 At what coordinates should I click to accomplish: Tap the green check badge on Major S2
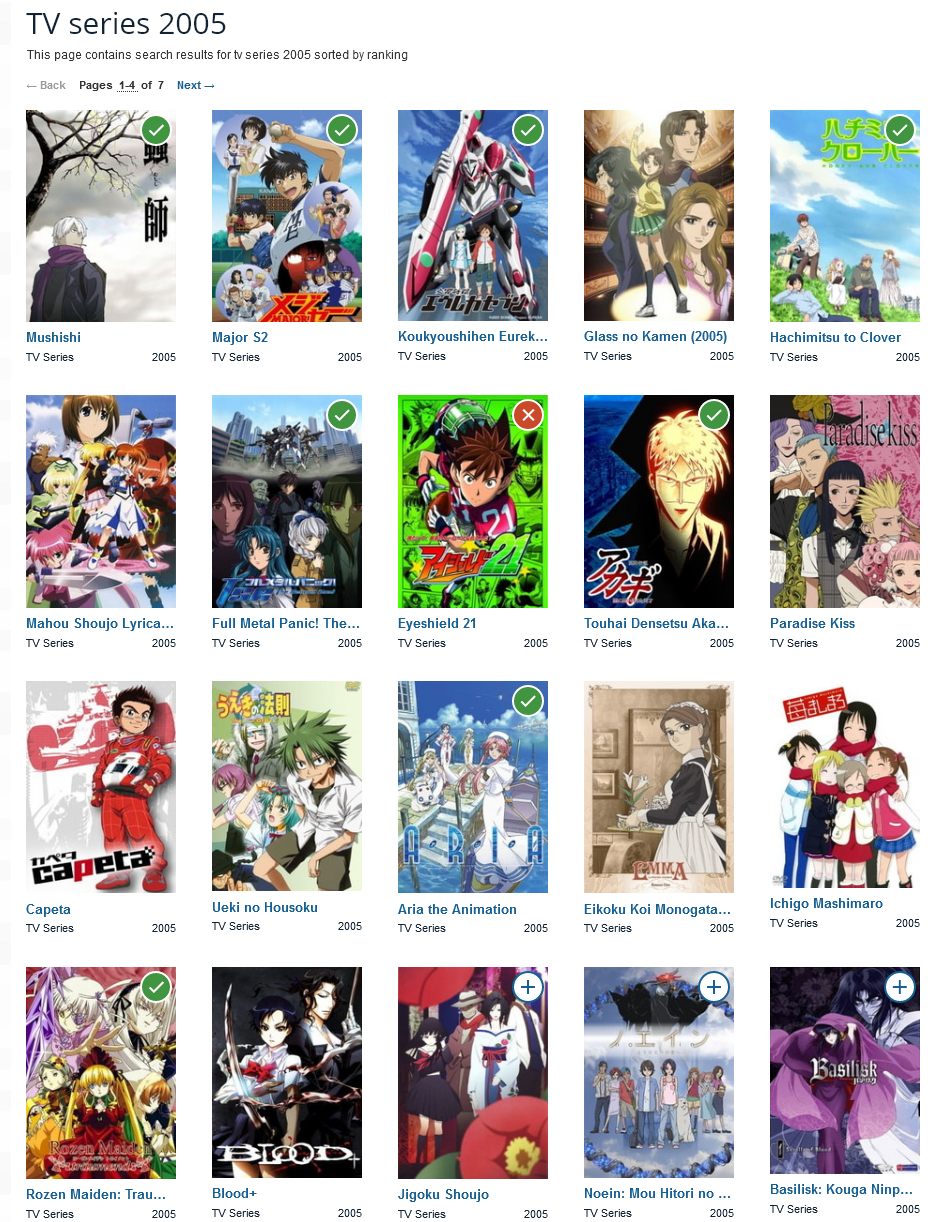(x=342, y=130)
